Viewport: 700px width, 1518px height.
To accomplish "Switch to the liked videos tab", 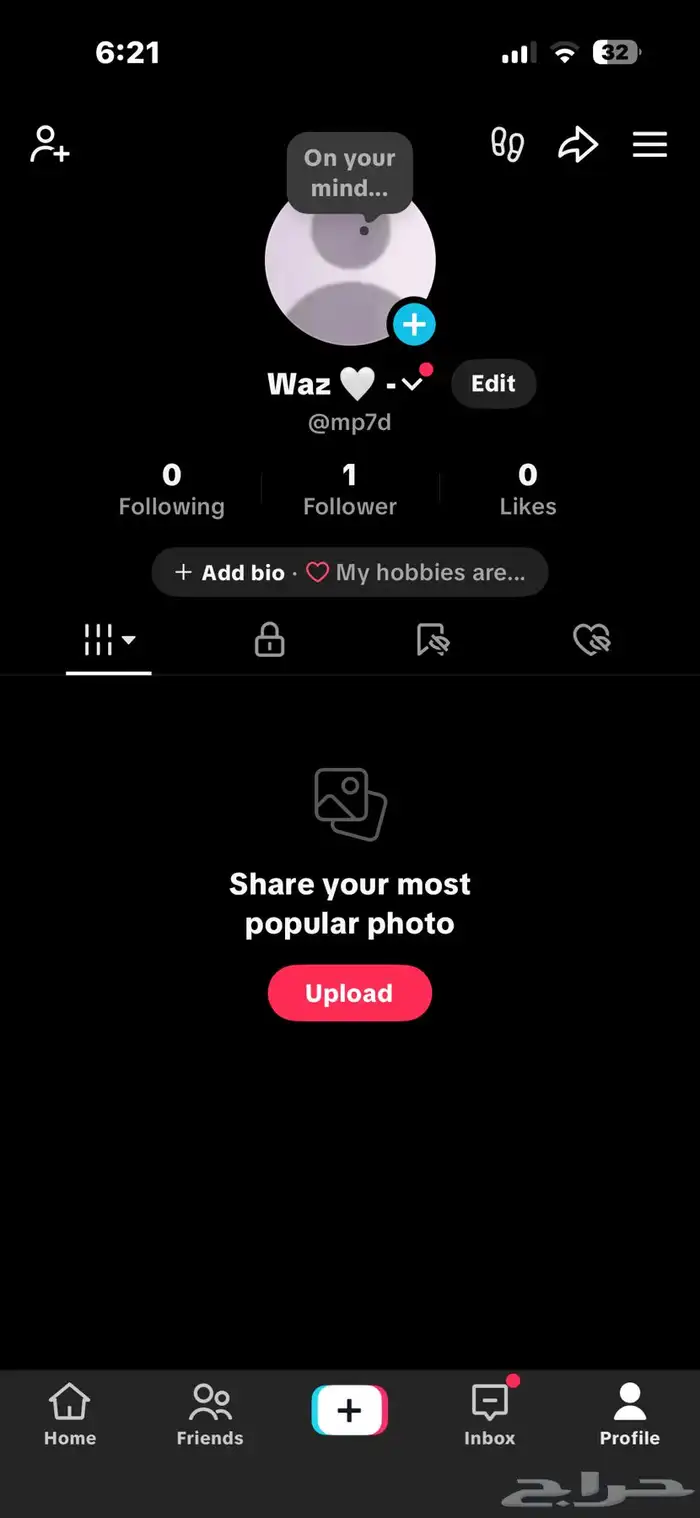I will coord(591,640).
